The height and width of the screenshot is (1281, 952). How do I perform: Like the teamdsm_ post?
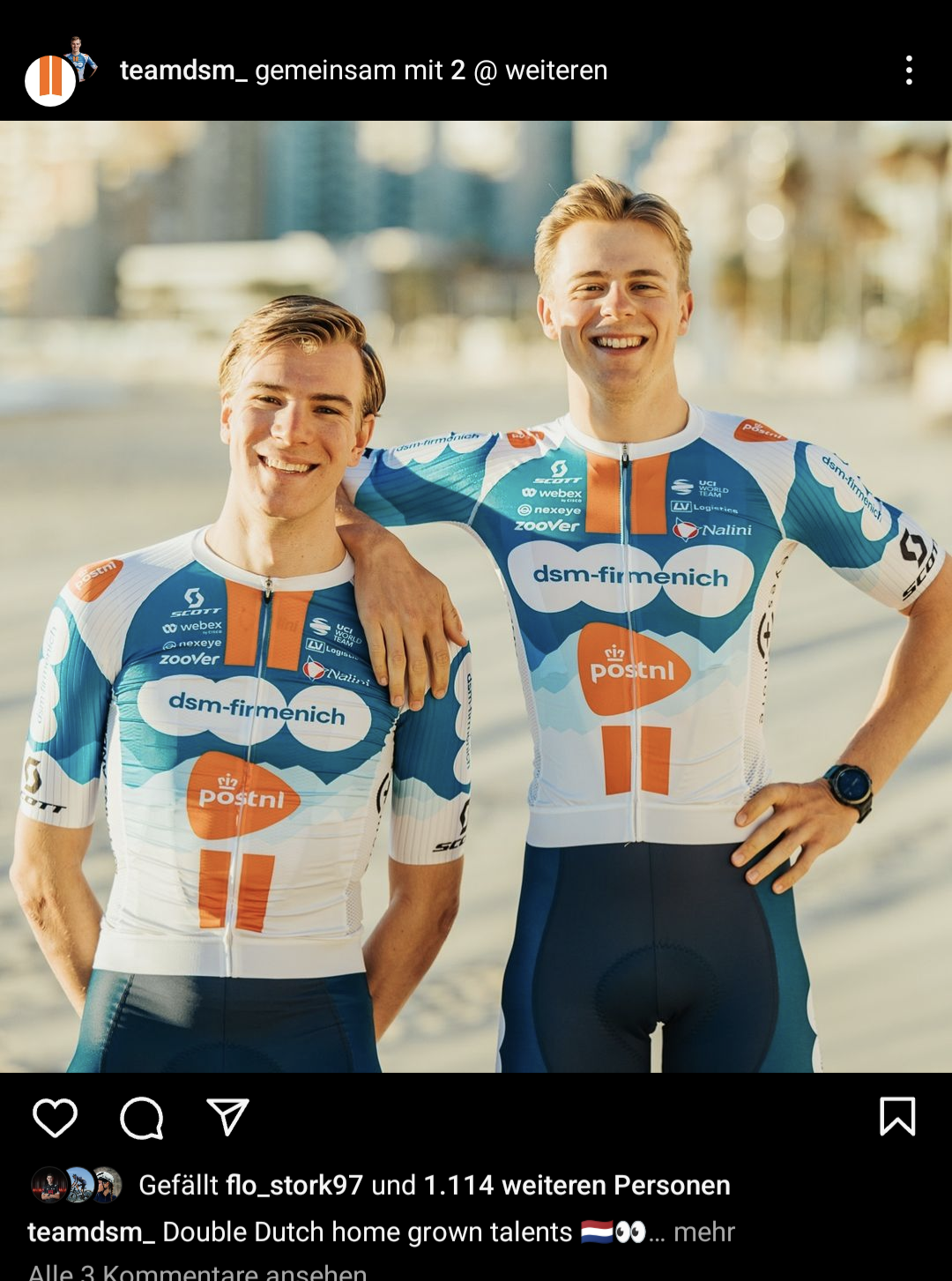[x=55, y=1118]
